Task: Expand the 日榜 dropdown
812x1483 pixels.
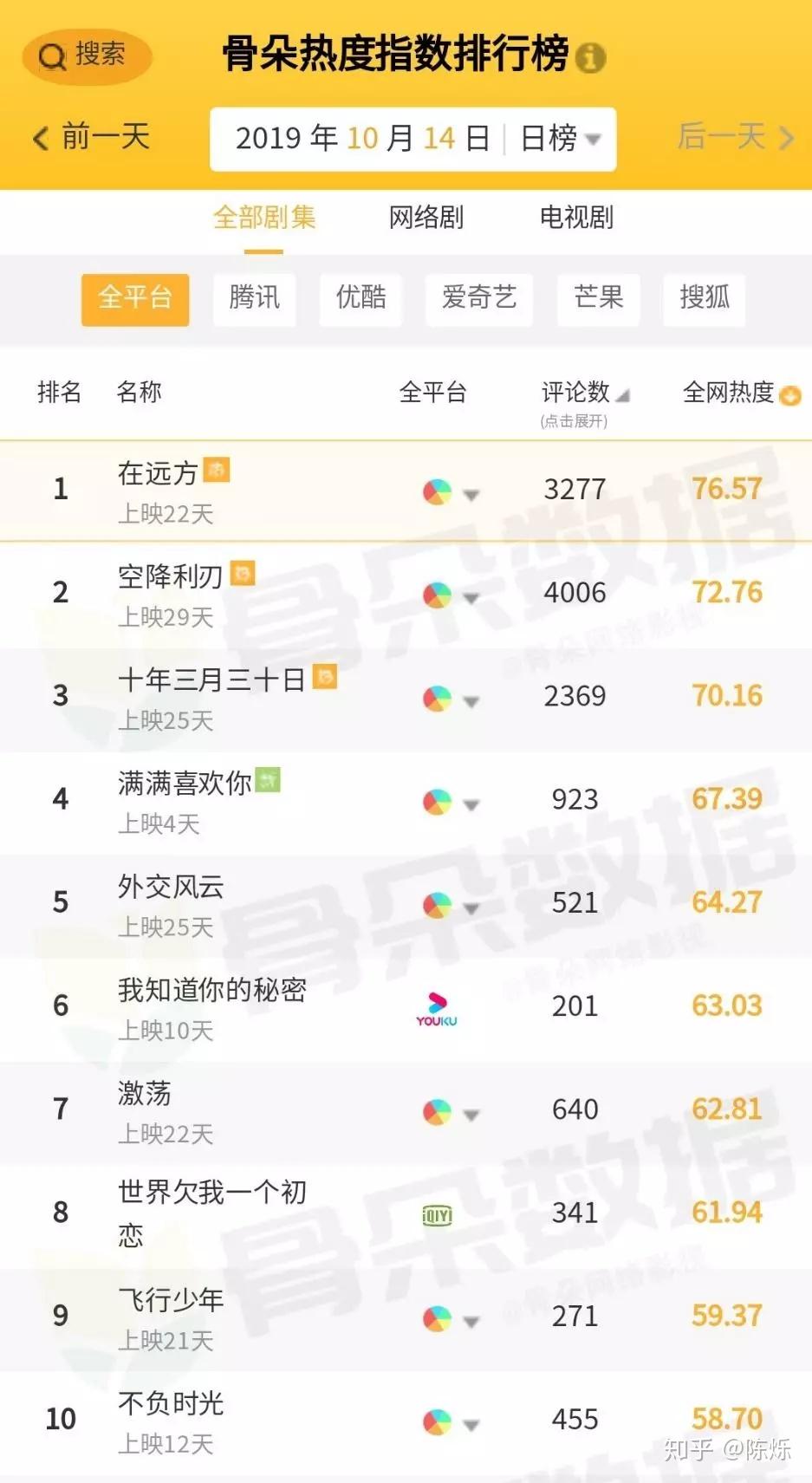Action: coord(560,139)
